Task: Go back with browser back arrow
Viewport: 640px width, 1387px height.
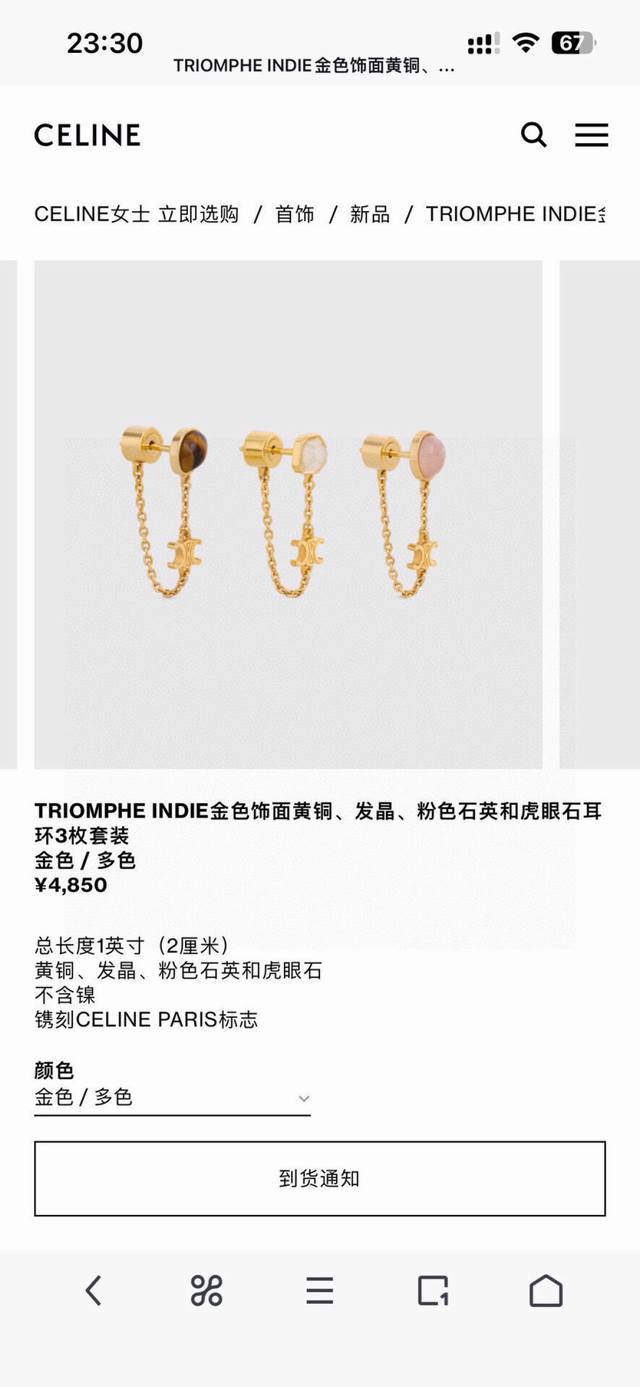Action: 93,1291
